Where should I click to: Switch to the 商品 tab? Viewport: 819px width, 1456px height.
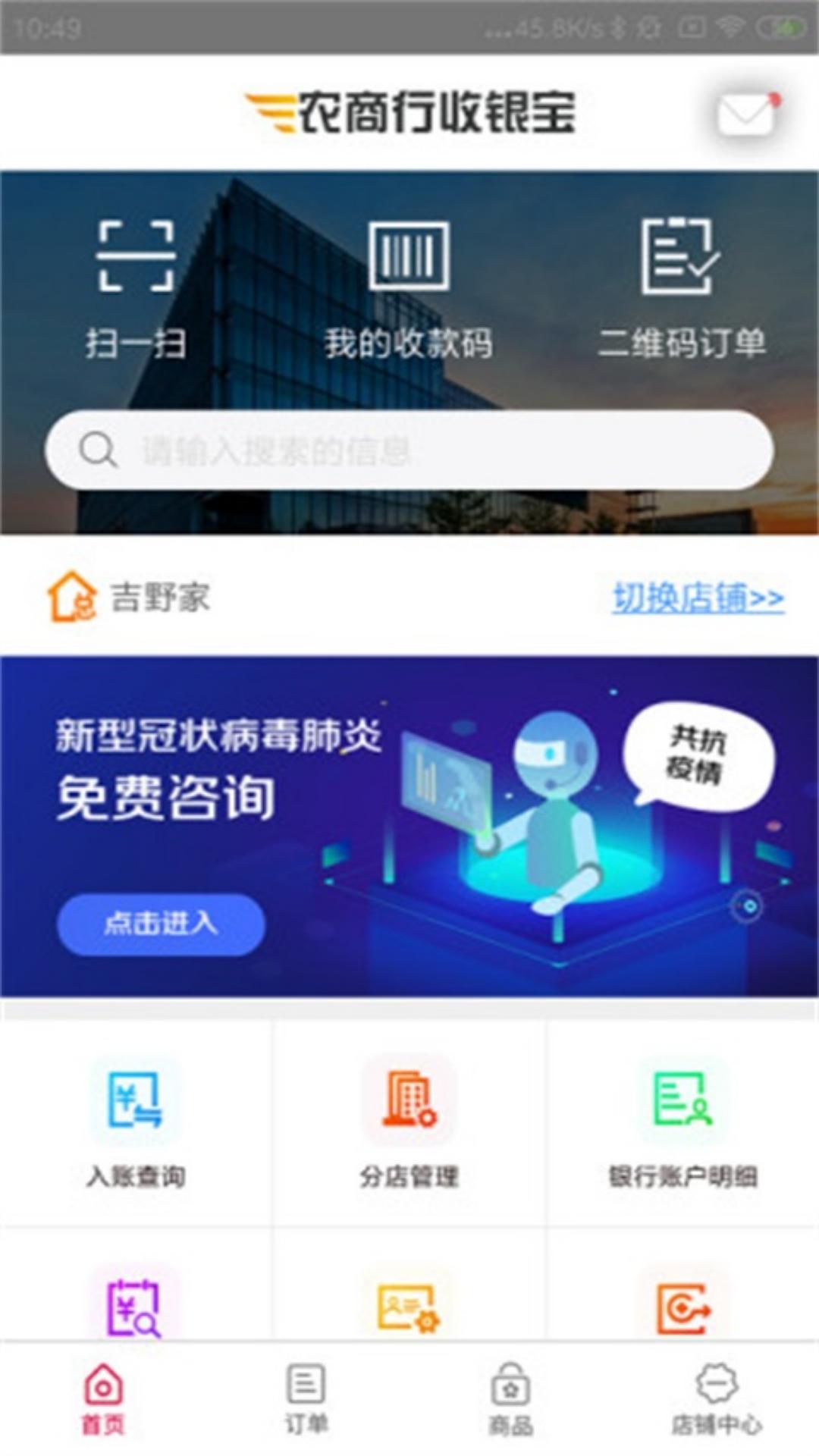[x=510, y=1399]
